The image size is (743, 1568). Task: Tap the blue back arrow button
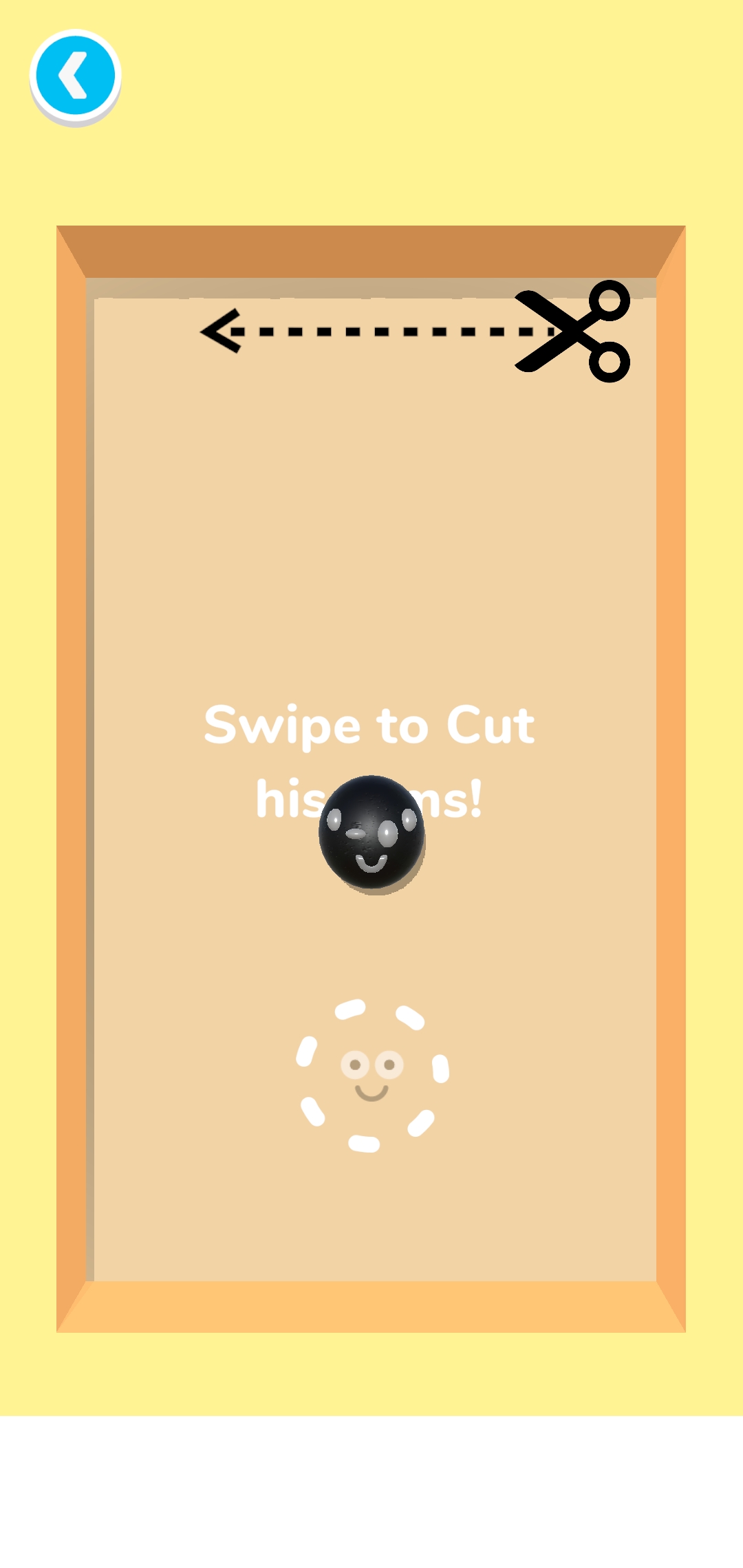coord(75,76)
